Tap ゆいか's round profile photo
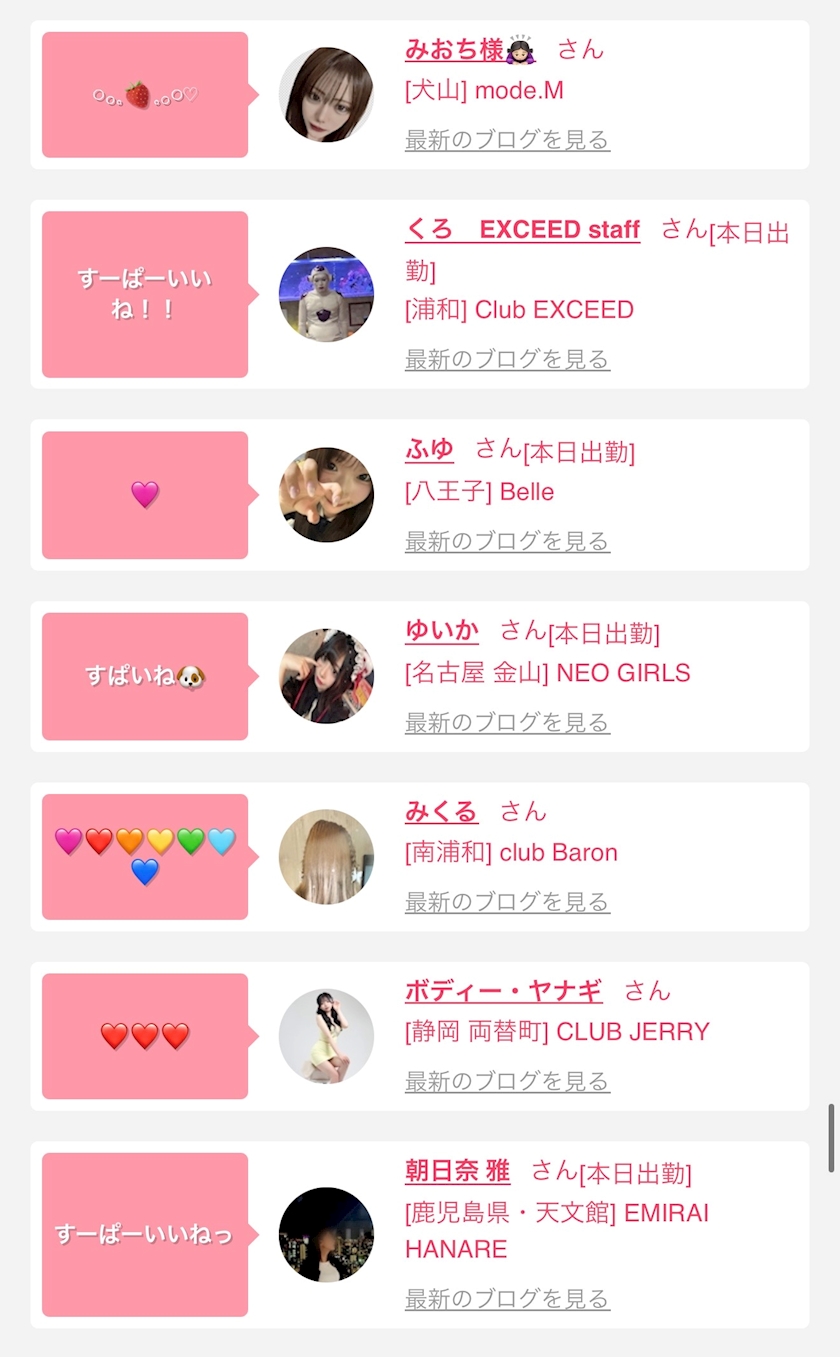The height and width of the screenshot is (1357, 840). (326, 676)
